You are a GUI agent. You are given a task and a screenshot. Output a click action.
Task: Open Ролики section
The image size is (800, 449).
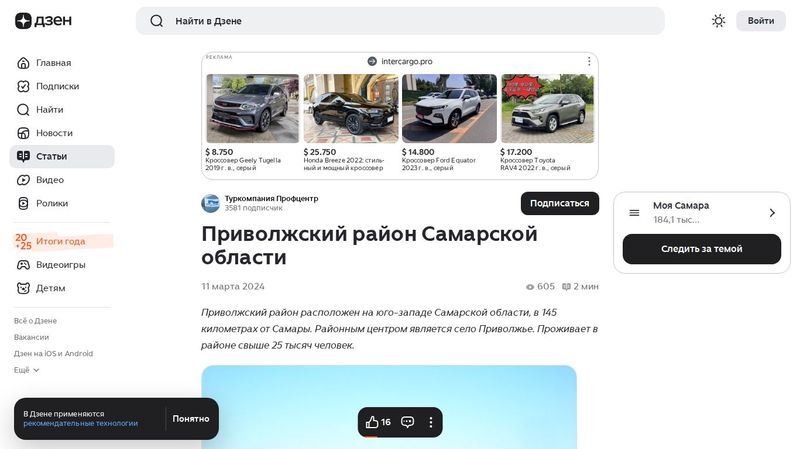click(52, 203)
